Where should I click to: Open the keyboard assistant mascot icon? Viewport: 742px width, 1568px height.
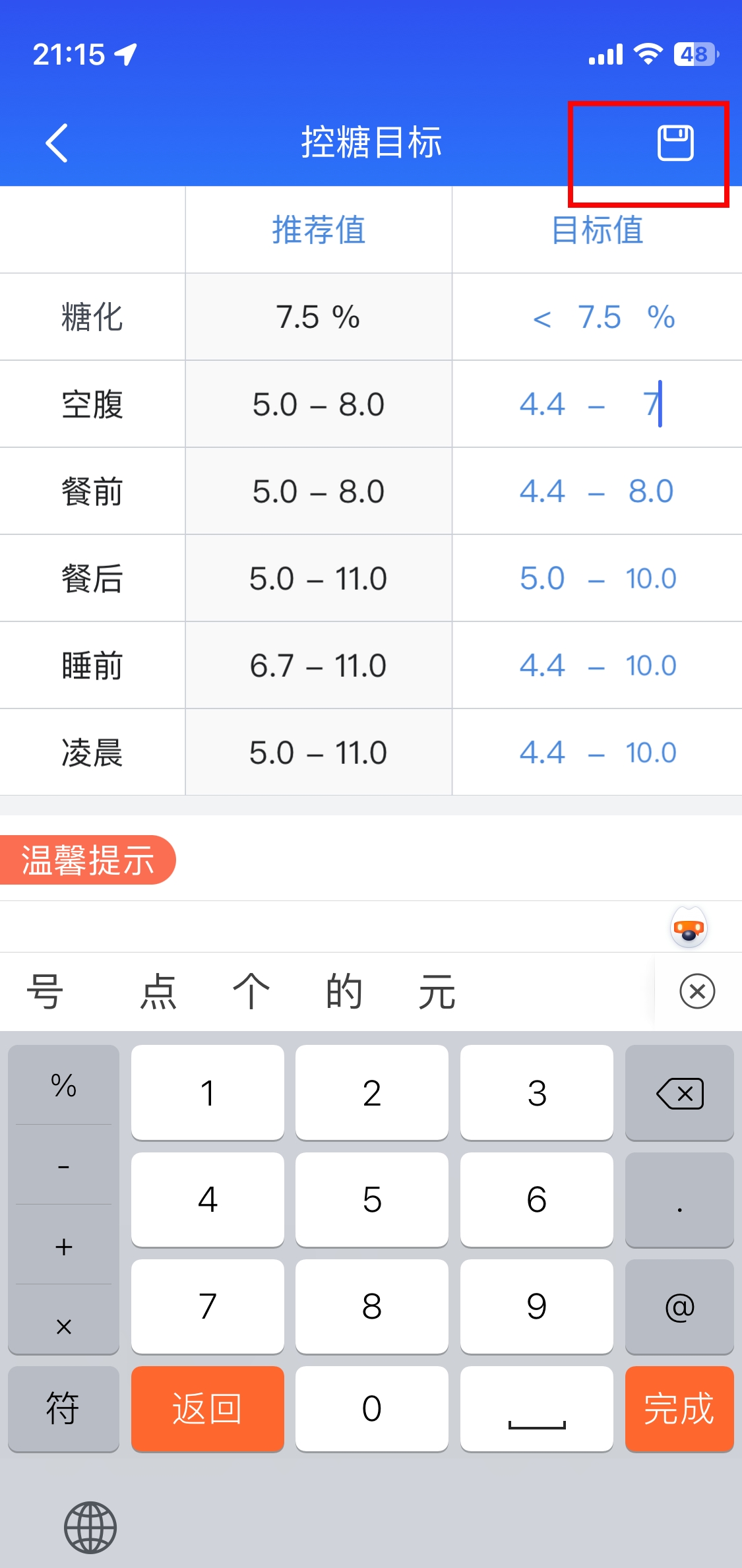689,927
